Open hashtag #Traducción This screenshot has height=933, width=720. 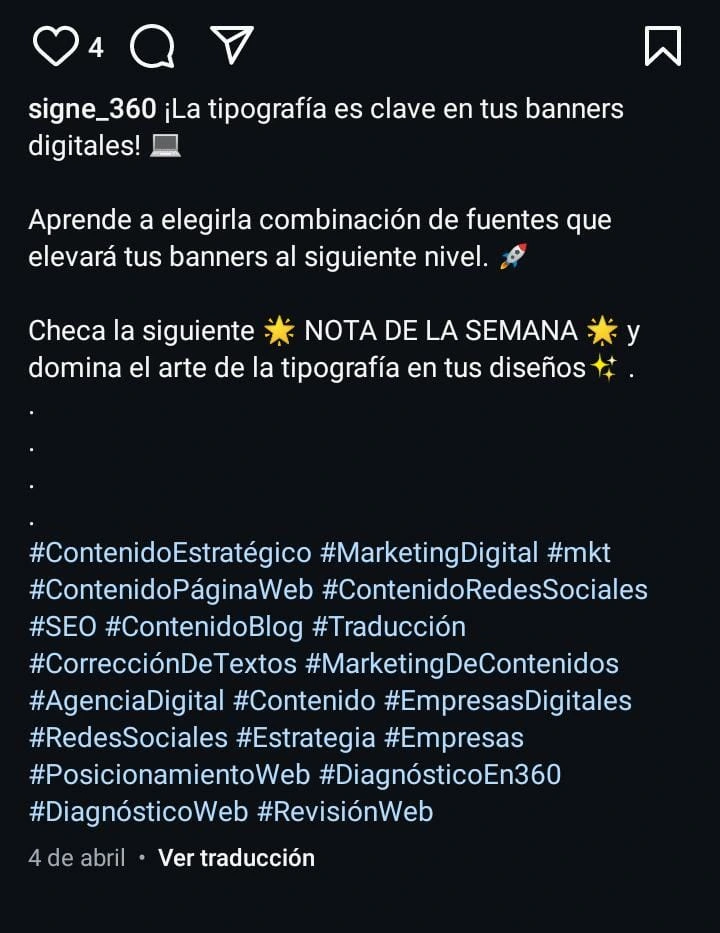pos(389,626)
